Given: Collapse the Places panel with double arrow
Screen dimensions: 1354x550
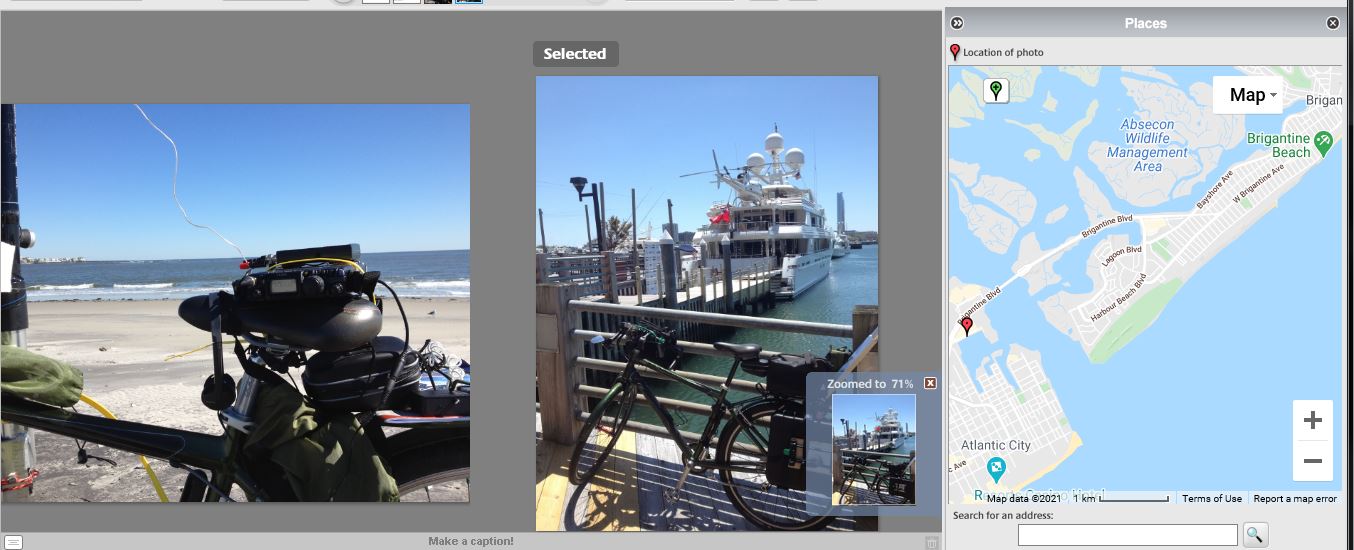Looking at the screenshot, I should click(x=957, y=23).
